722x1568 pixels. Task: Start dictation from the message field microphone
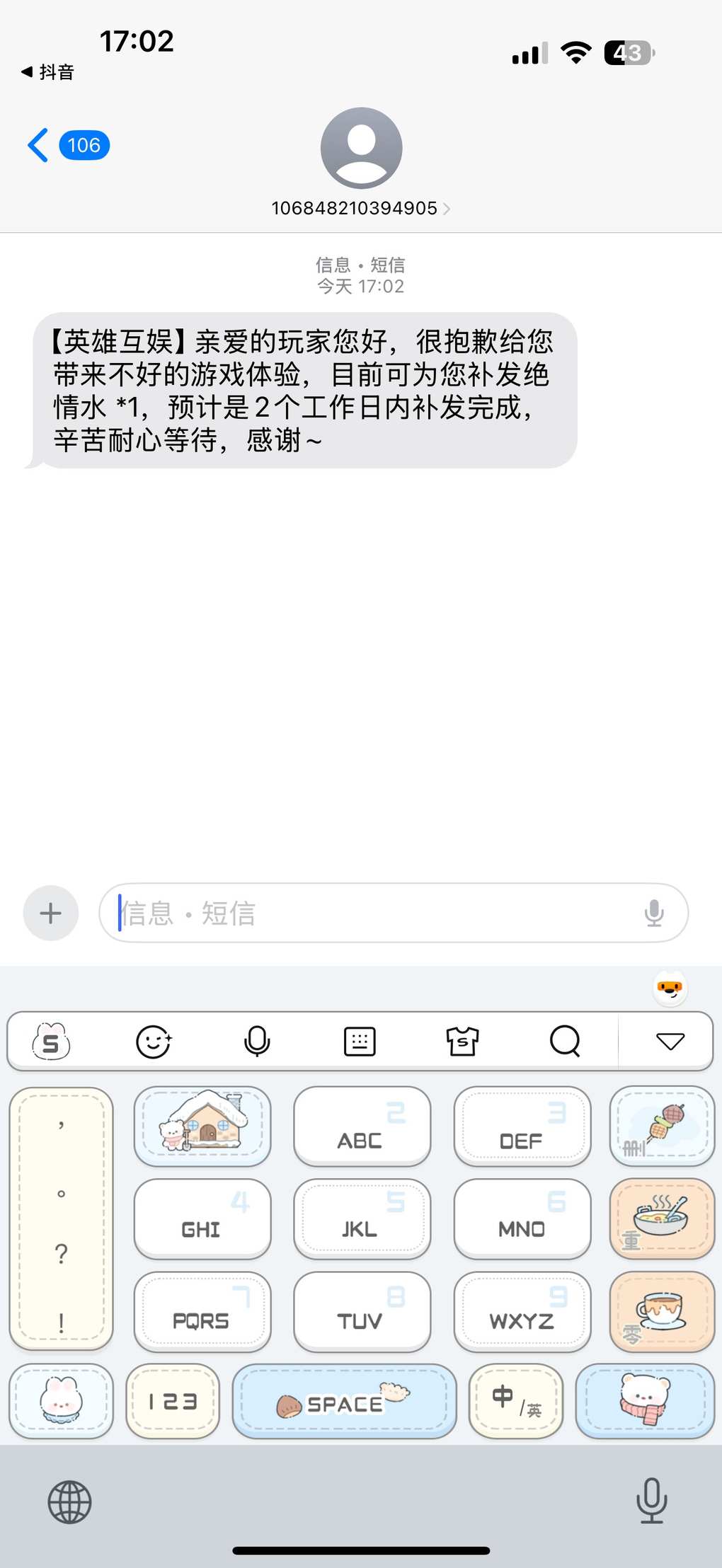(654, 913)
